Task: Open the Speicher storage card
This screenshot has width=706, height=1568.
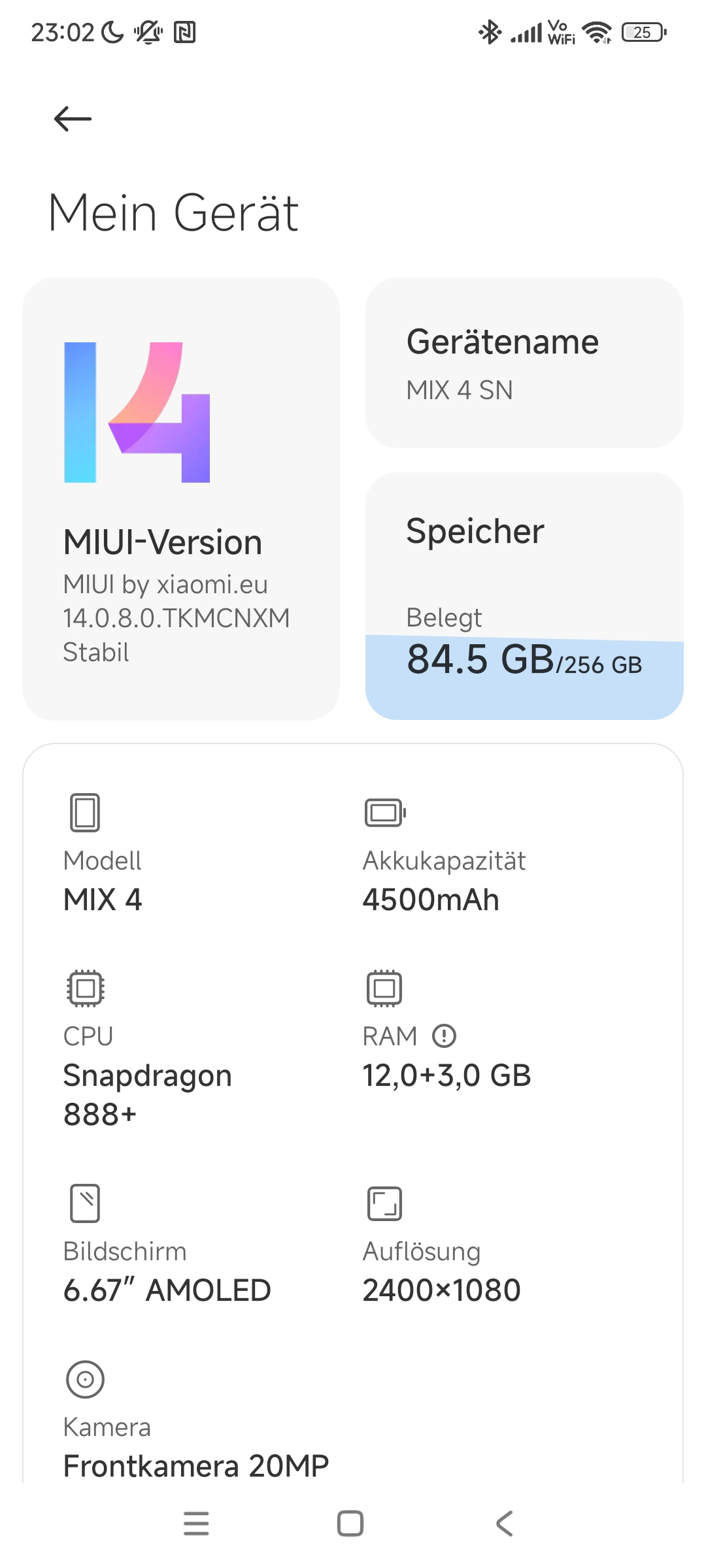Action: click(x=524, y=596)
